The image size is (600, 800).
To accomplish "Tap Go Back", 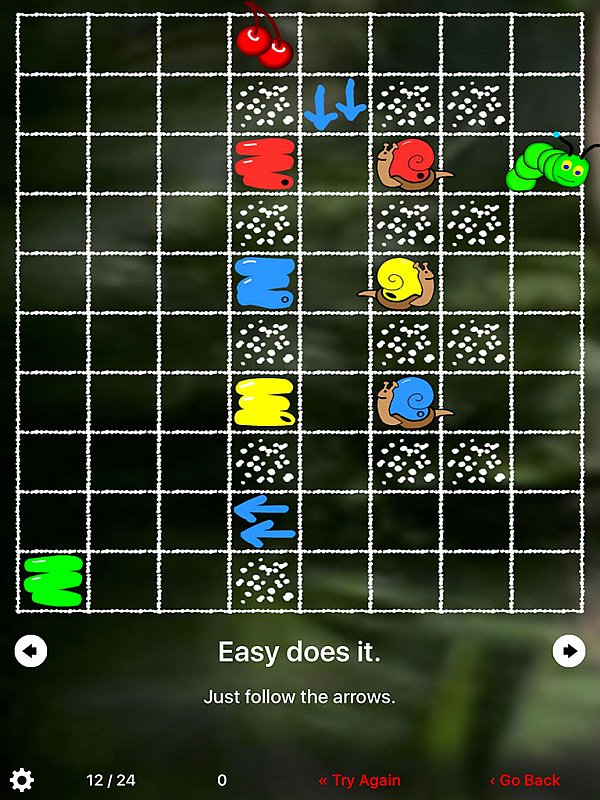I will (525, 780).
